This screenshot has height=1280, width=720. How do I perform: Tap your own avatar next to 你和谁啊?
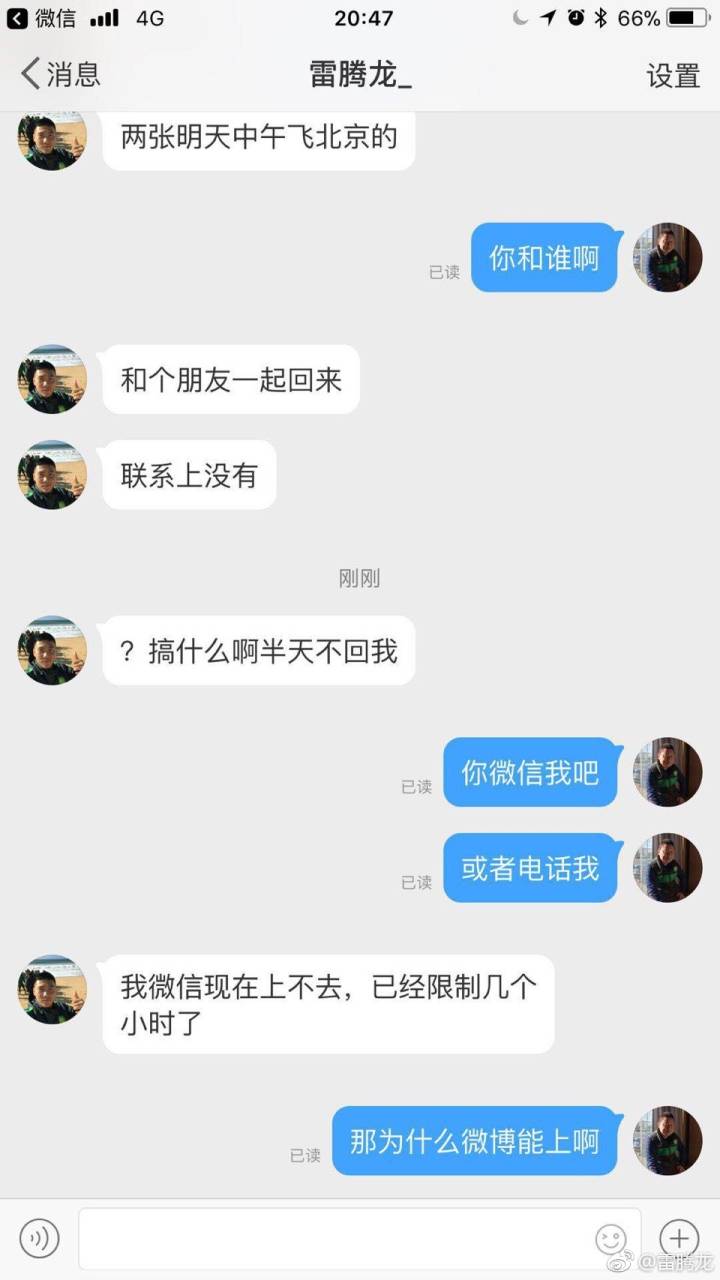[667, 257]
